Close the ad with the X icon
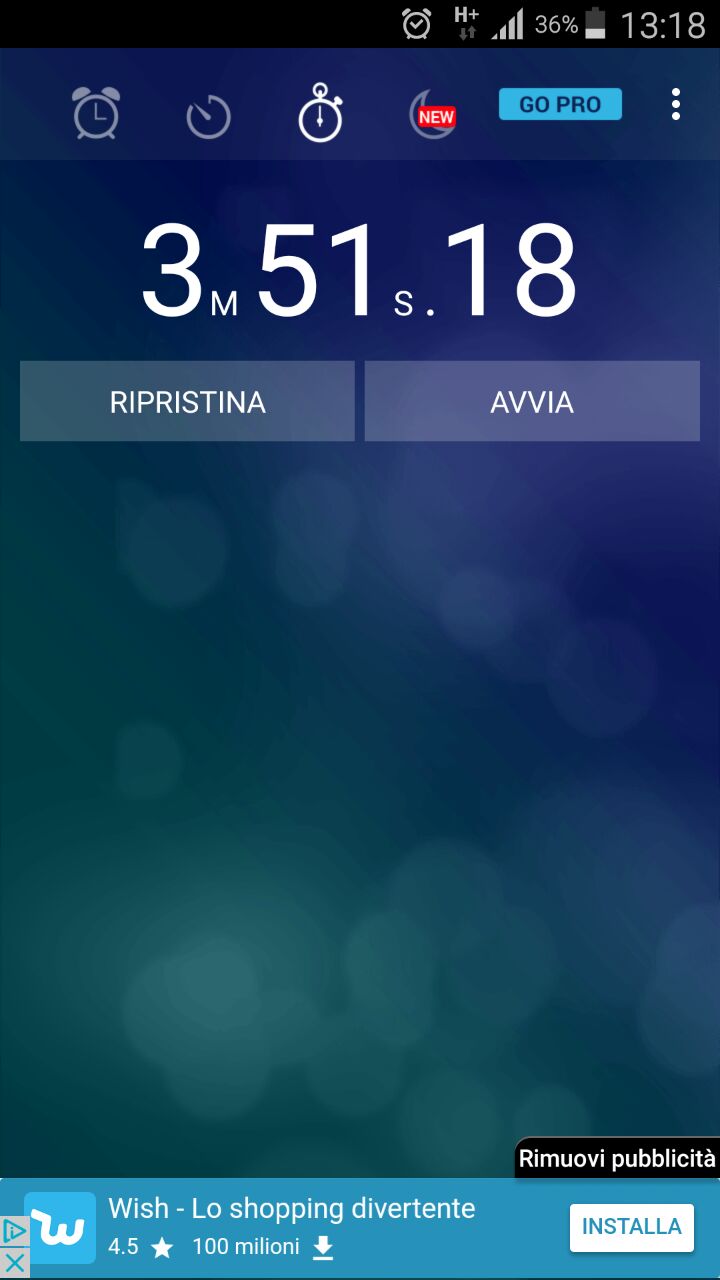This screenshot has height=1280, width=720. 14,1262
